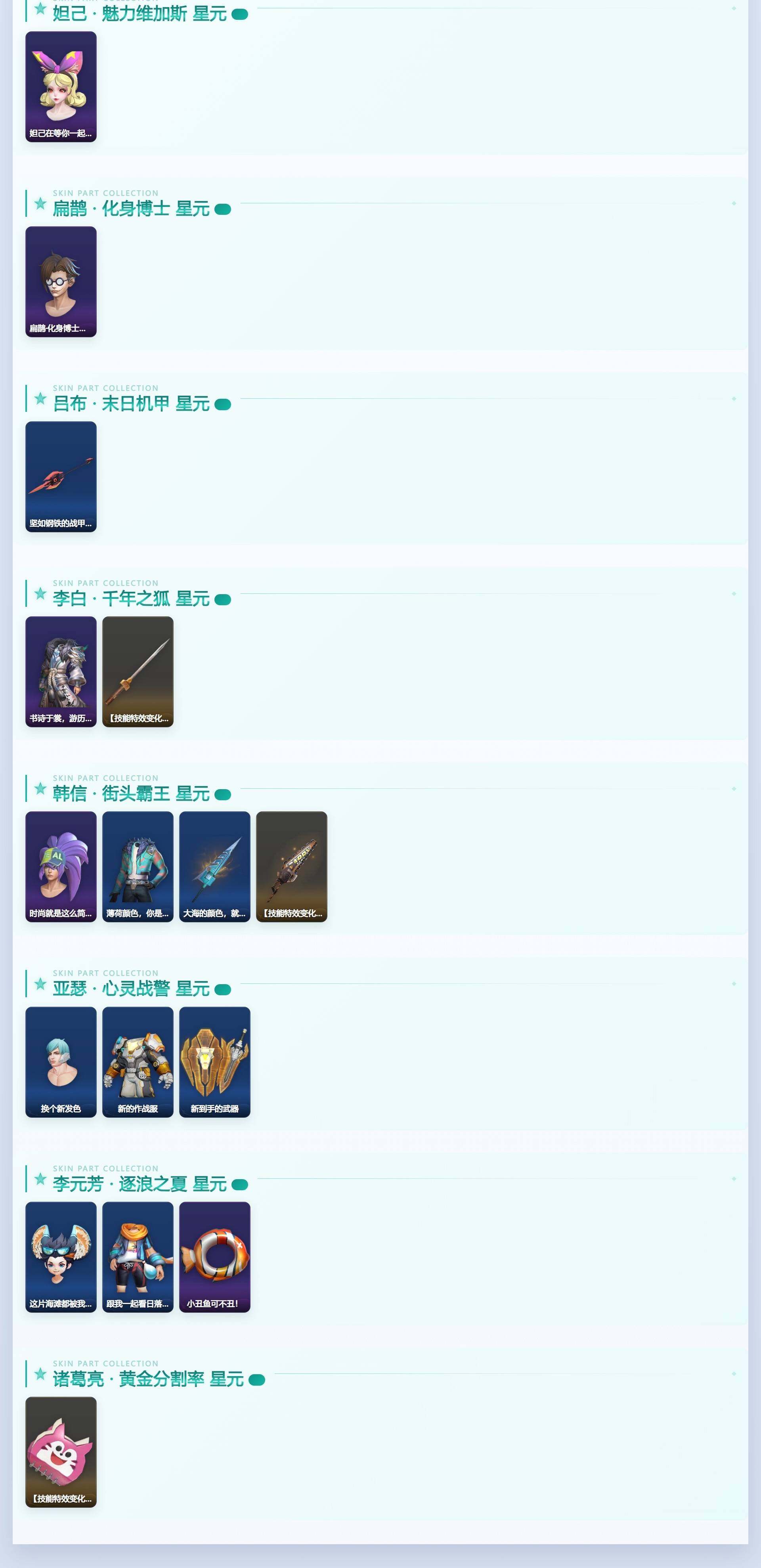Tap the 技能特效变化 card under 韩信
Viewport: 761px width, 1568px height.
click(x=292, y=867)
